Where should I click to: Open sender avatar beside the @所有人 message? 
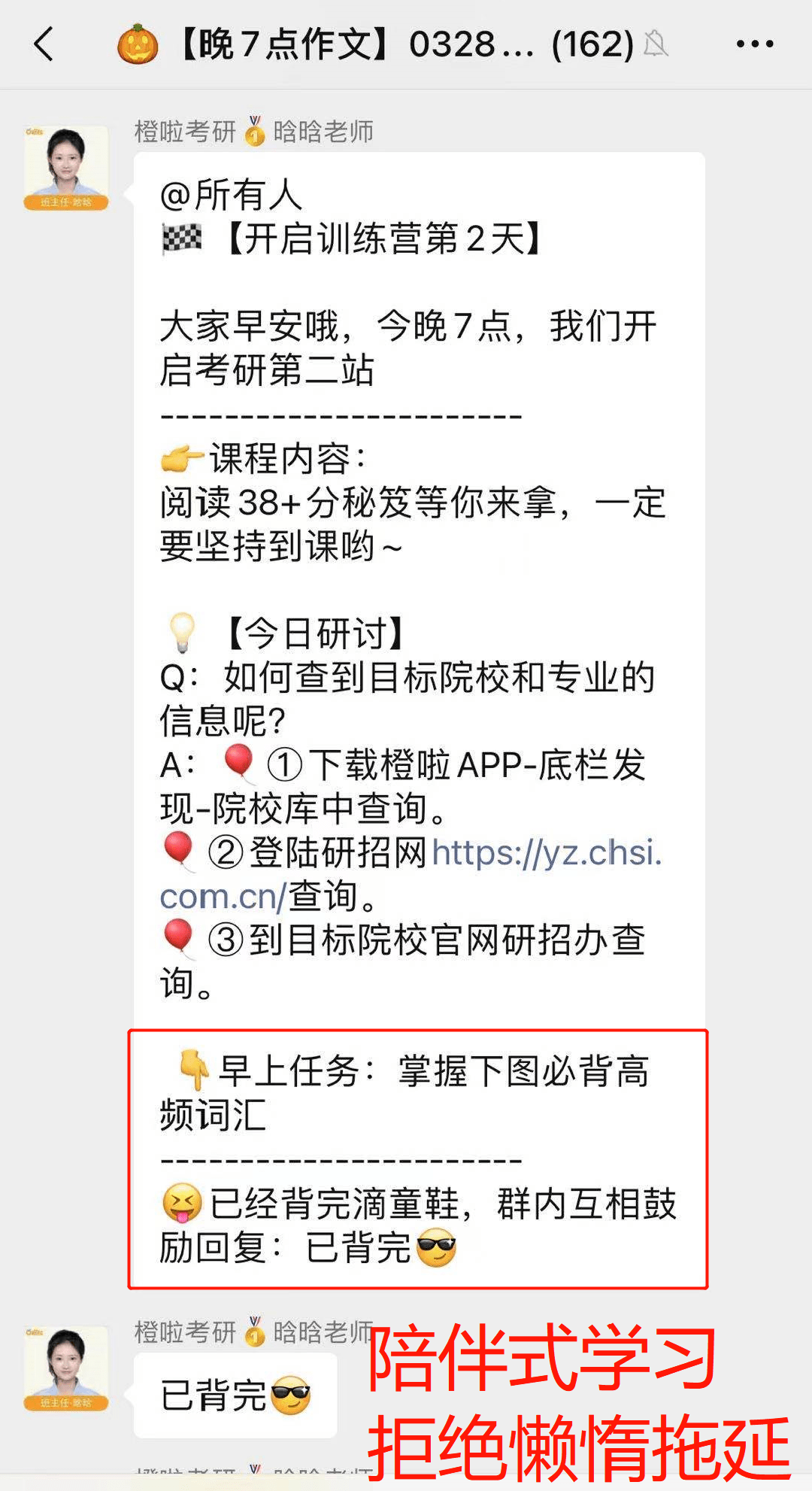click(66, 168)
